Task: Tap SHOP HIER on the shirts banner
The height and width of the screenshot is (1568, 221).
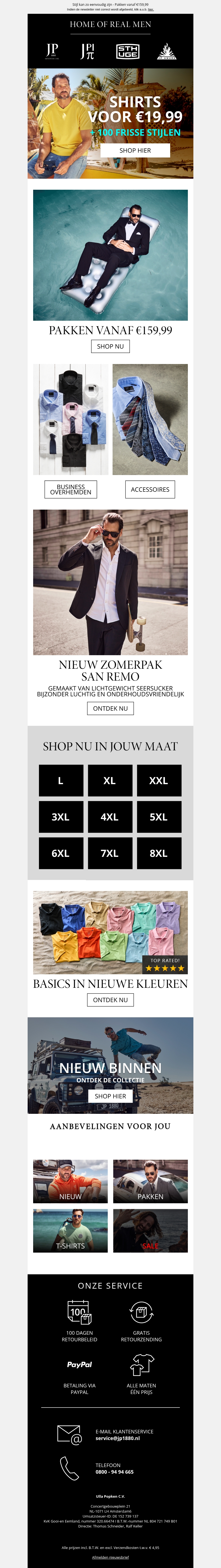Action: (x=135, y=150)
